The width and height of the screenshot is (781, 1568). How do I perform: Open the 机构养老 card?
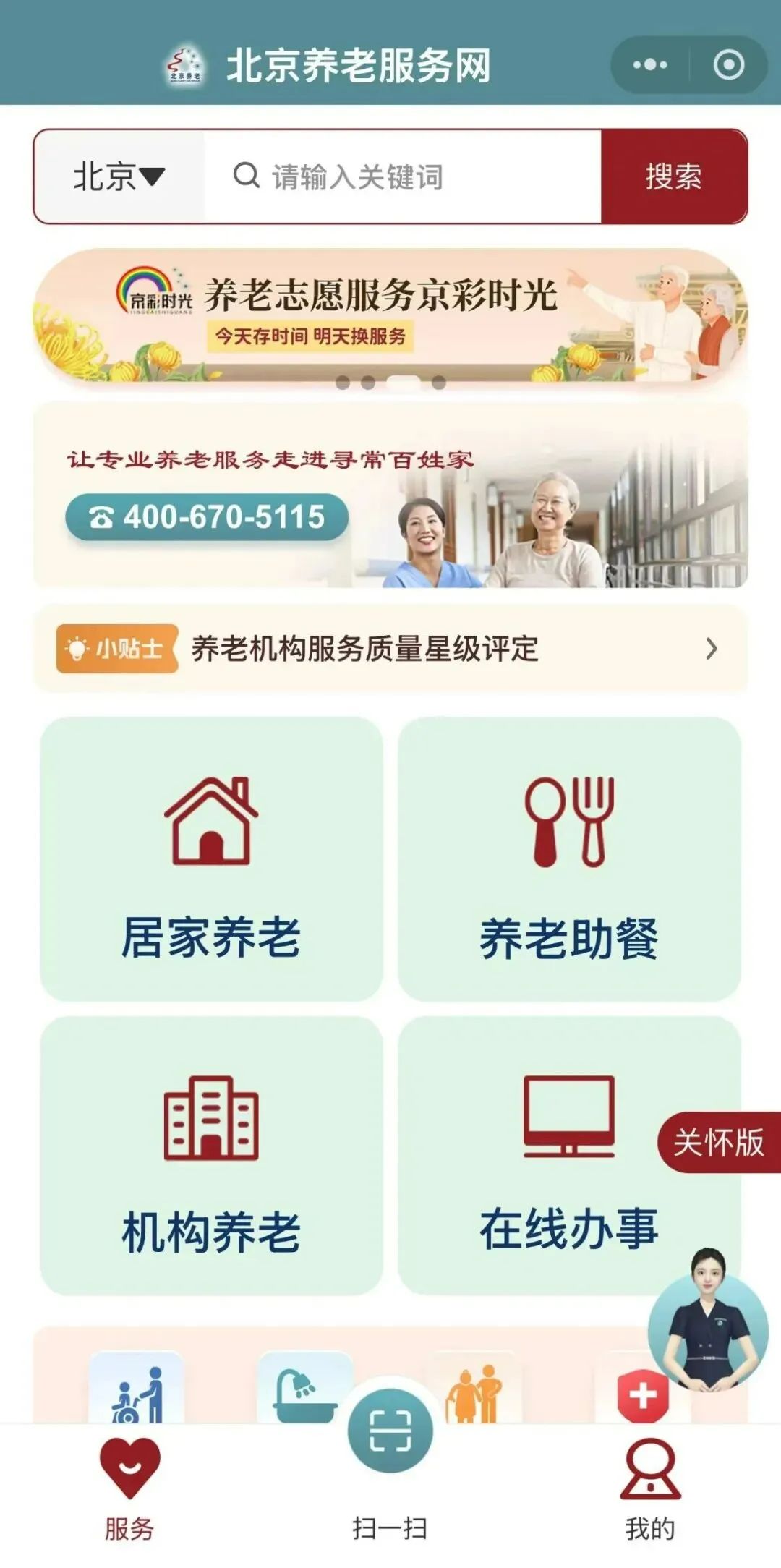(211, 1156)
